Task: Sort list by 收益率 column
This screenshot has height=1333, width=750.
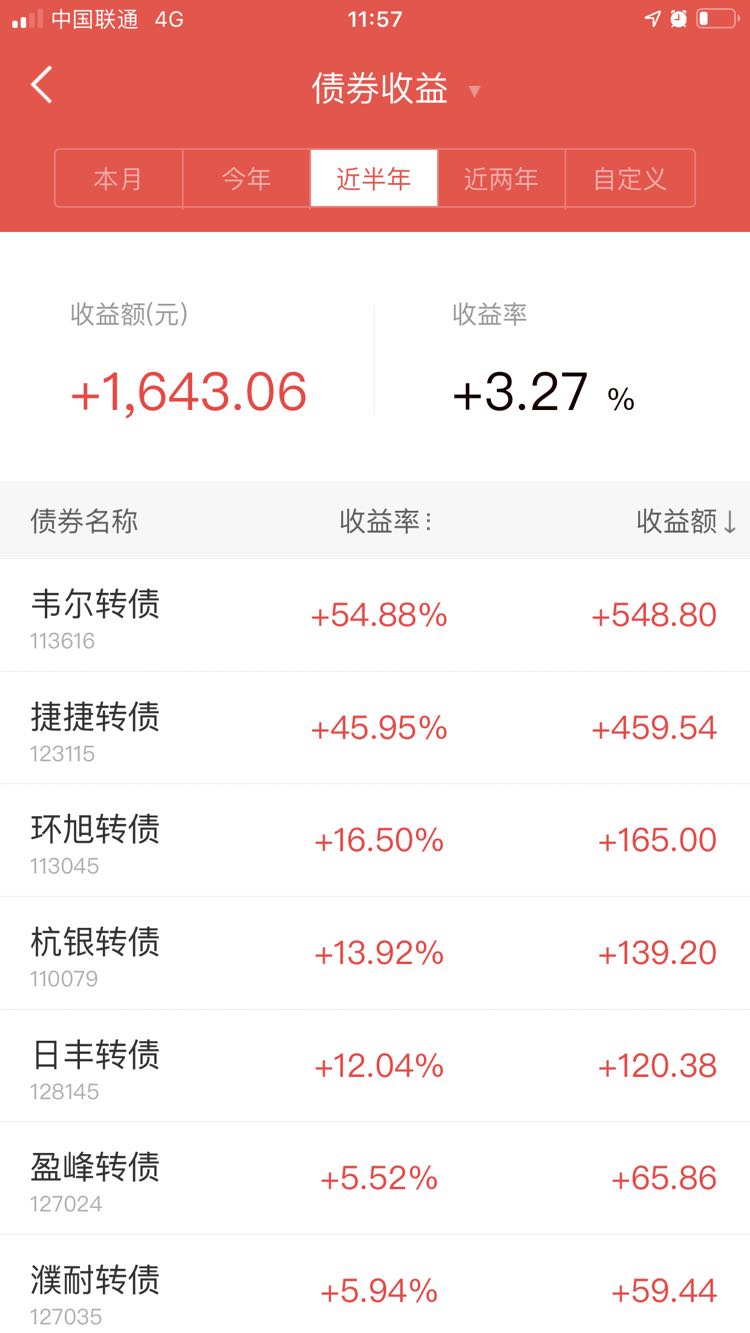Action: tap(386, 521)
